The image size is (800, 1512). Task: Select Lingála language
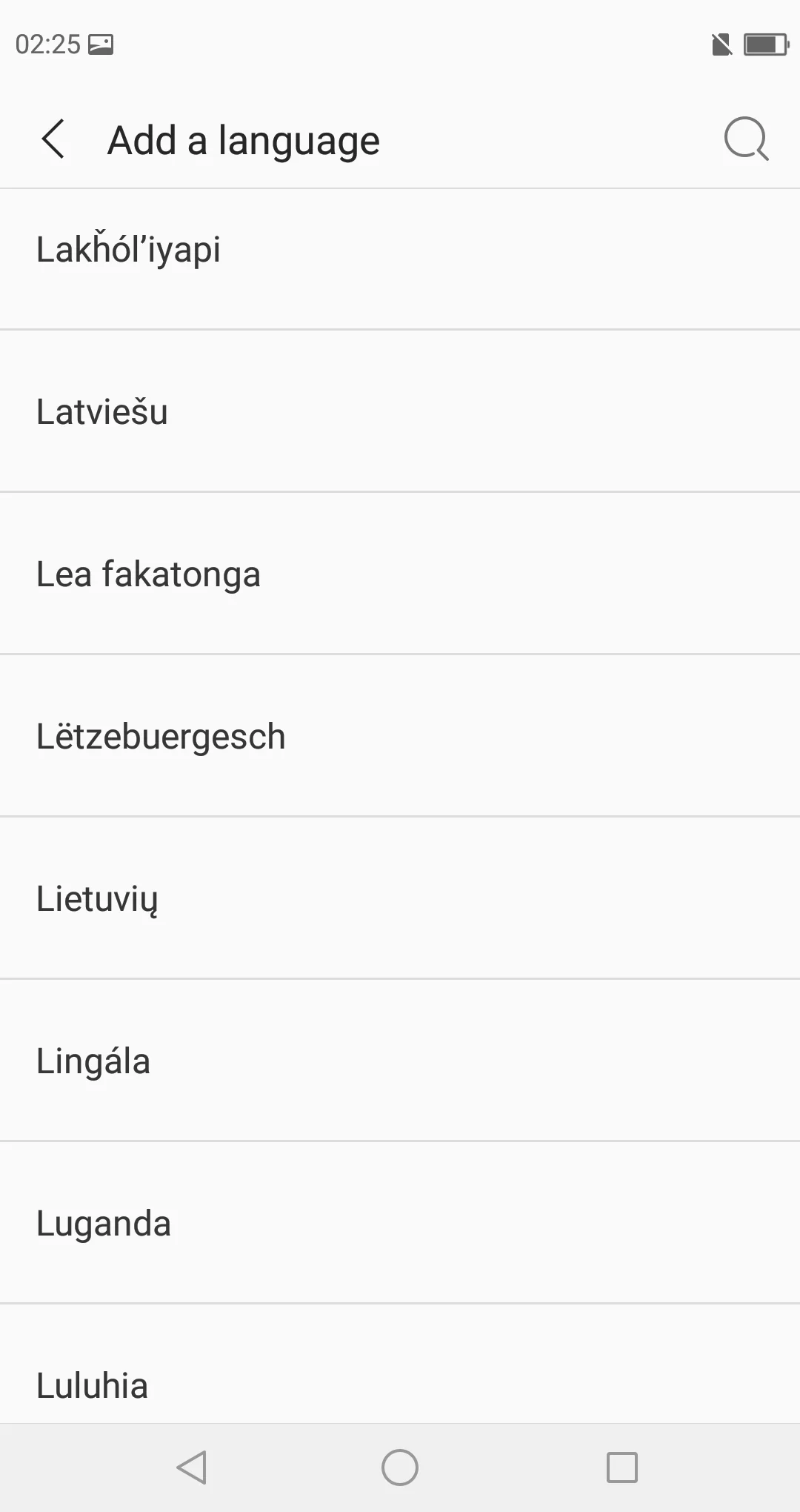pos(400,1061)
